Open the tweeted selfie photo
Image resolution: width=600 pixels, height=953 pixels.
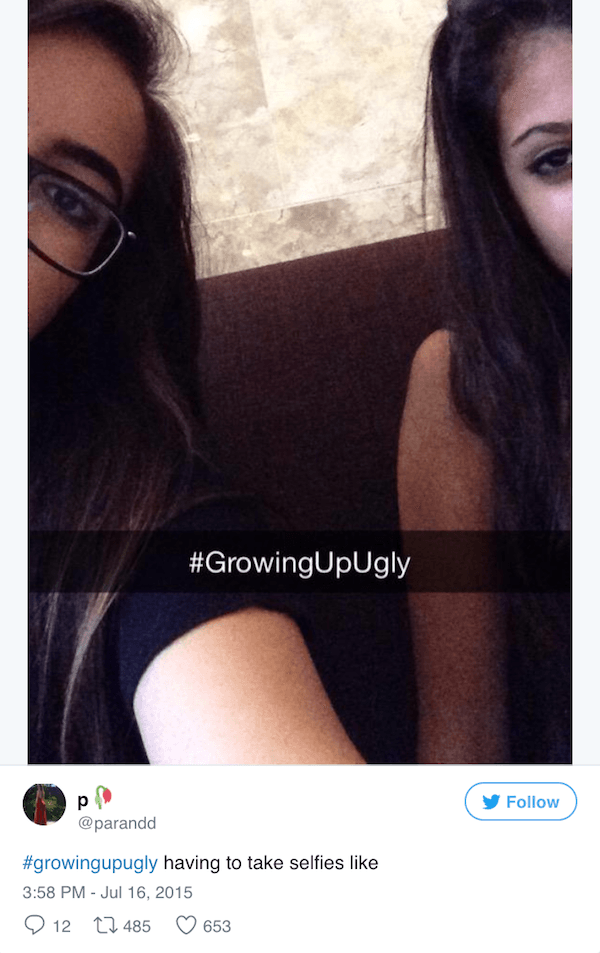click(x=300, y=380)
